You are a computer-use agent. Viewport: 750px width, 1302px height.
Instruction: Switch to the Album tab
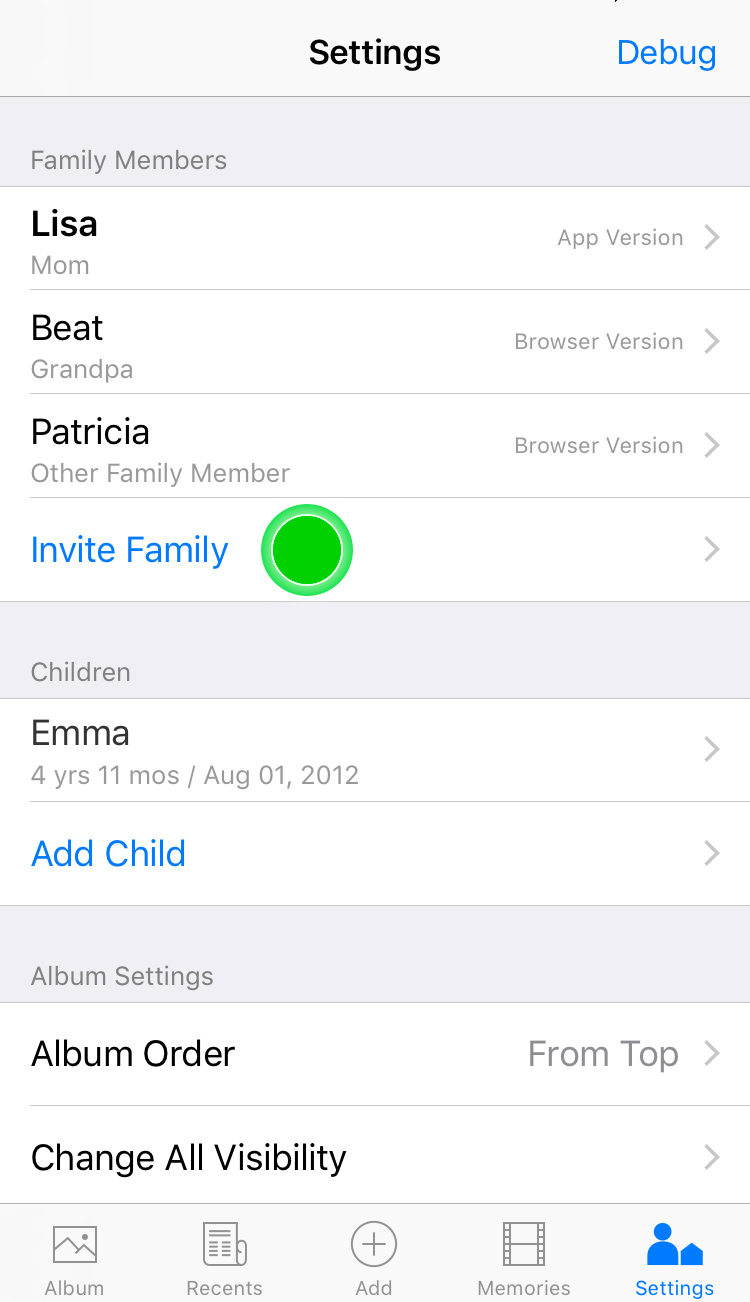(x=75, y=1258)
